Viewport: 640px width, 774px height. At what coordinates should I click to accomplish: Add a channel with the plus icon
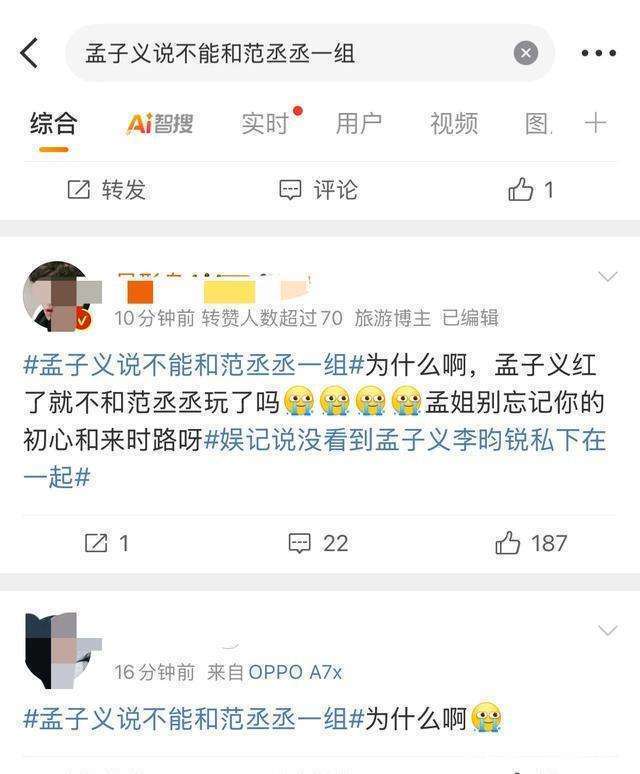click(x=596, y=124)
